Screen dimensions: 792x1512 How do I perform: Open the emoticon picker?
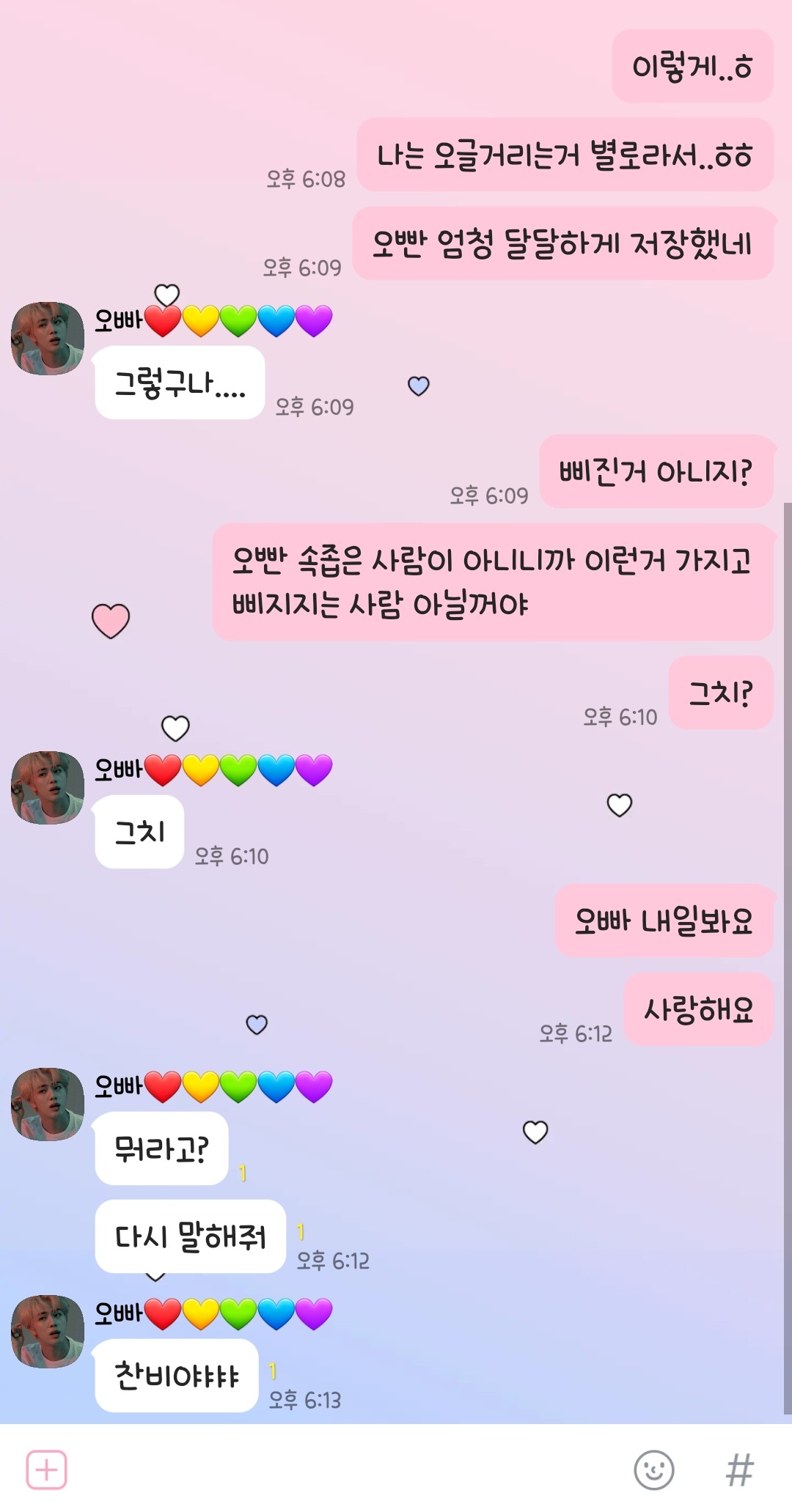(653, 1469)
